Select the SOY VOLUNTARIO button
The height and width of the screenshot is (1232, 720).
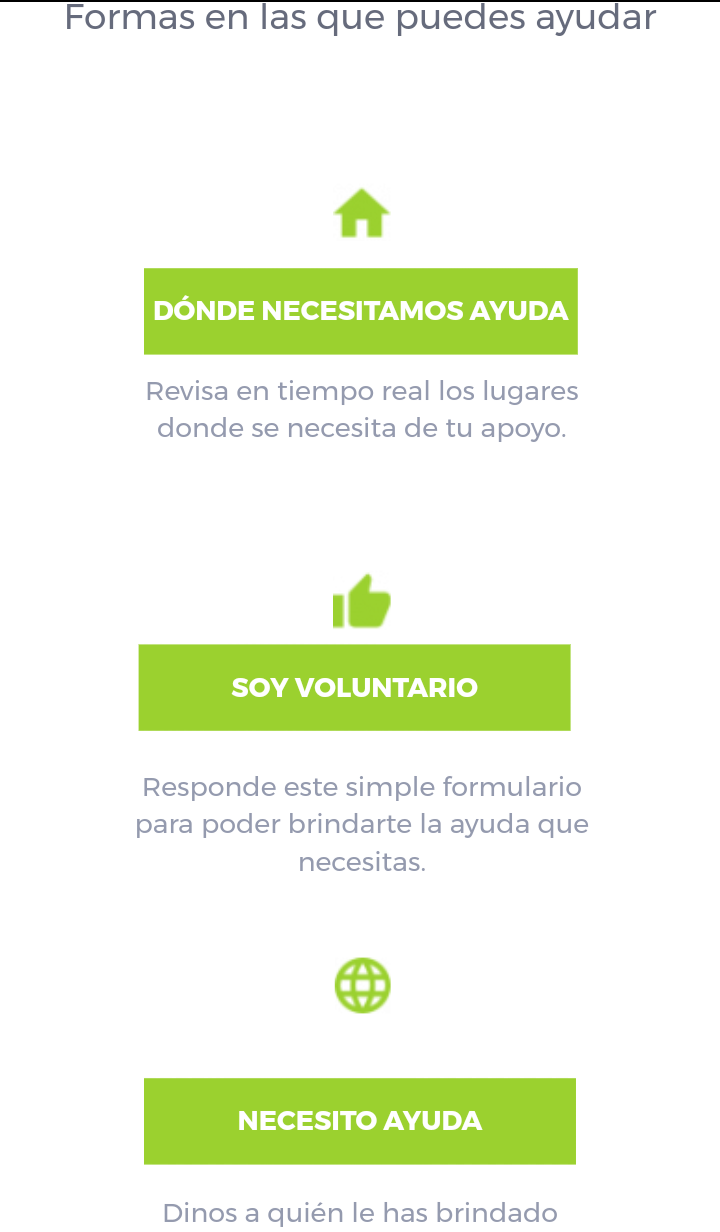tap(354, 688)
